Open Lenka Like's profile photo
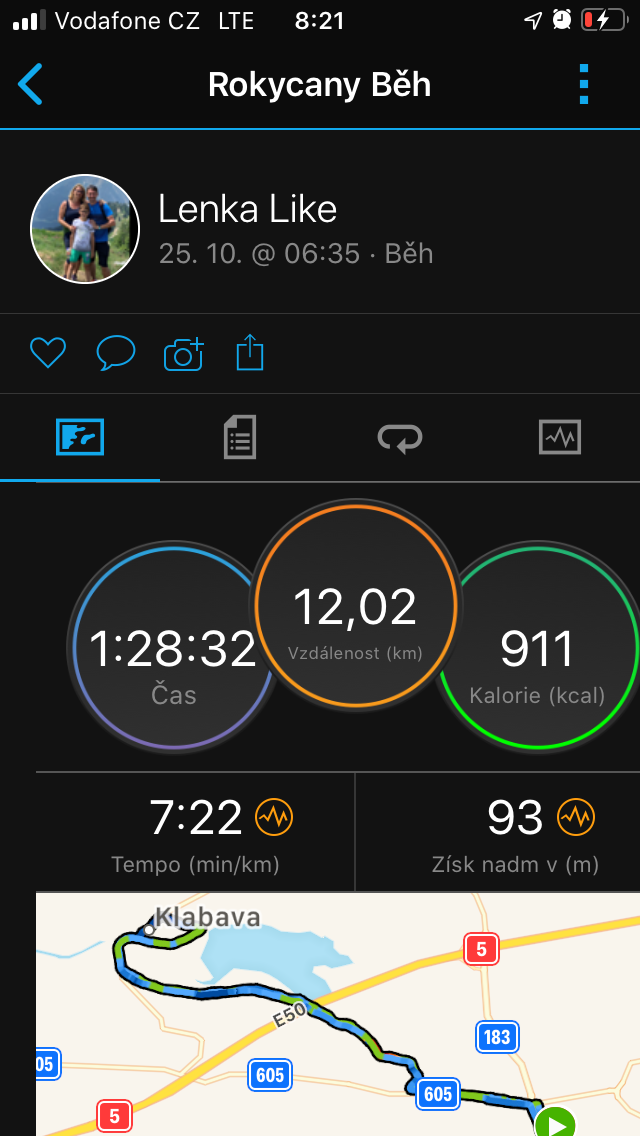Screen dimensions: 640x1136 (x=85, y=228)
